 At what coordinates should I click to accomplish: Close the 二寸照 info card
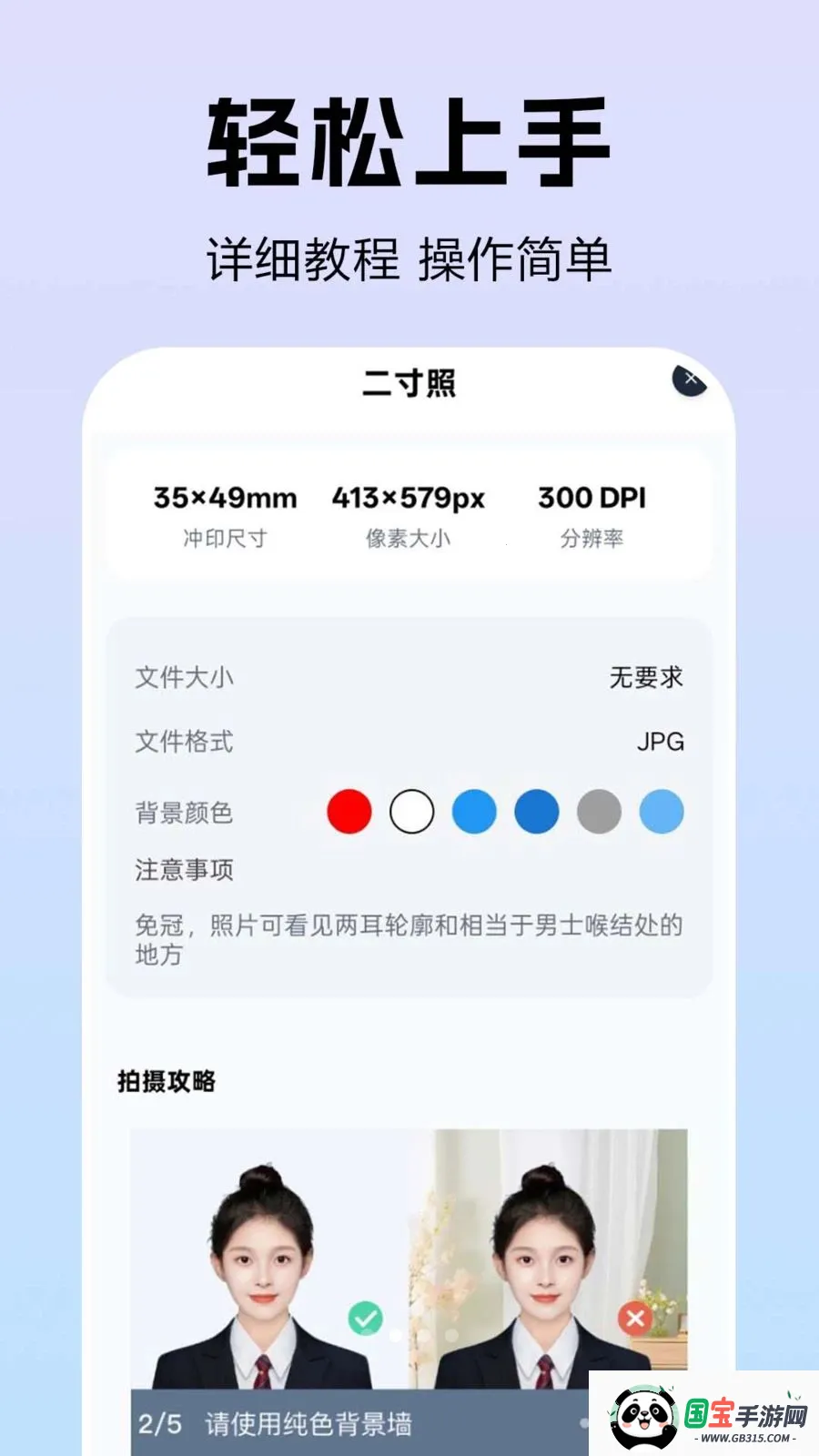tap(691, 381)
